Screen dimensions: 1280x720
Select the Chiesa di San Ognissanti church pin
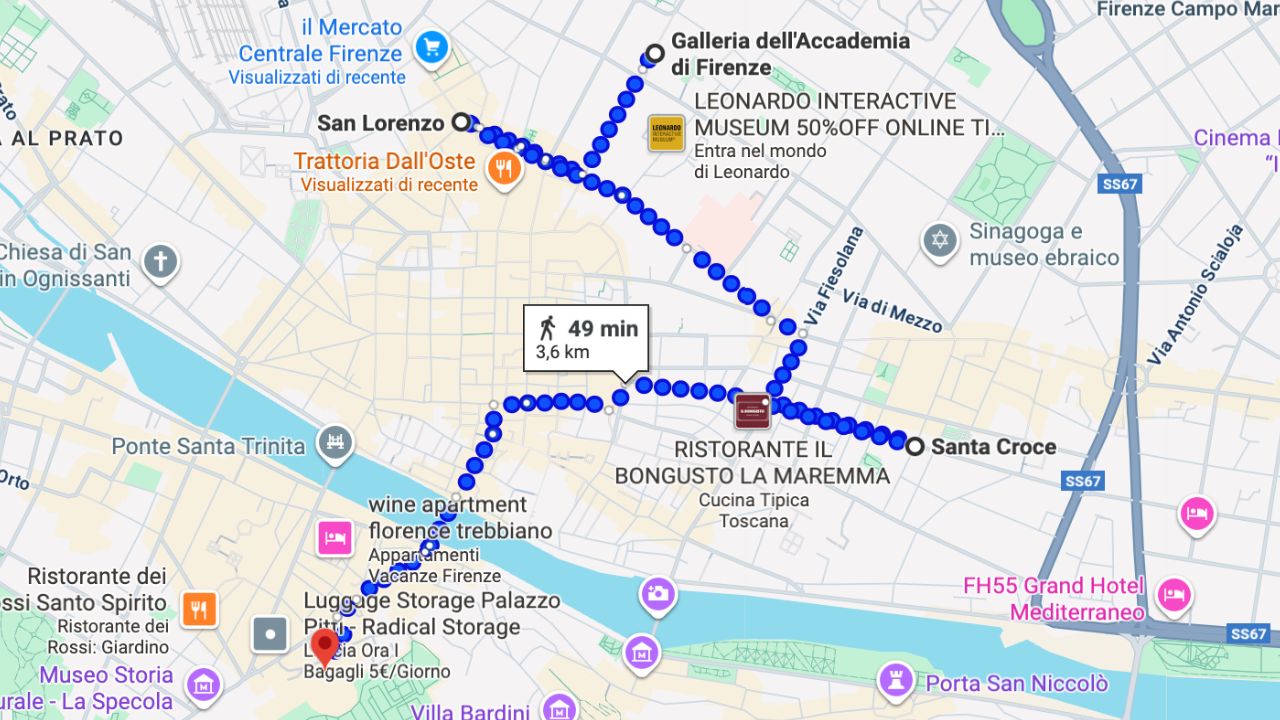[160, 263]
